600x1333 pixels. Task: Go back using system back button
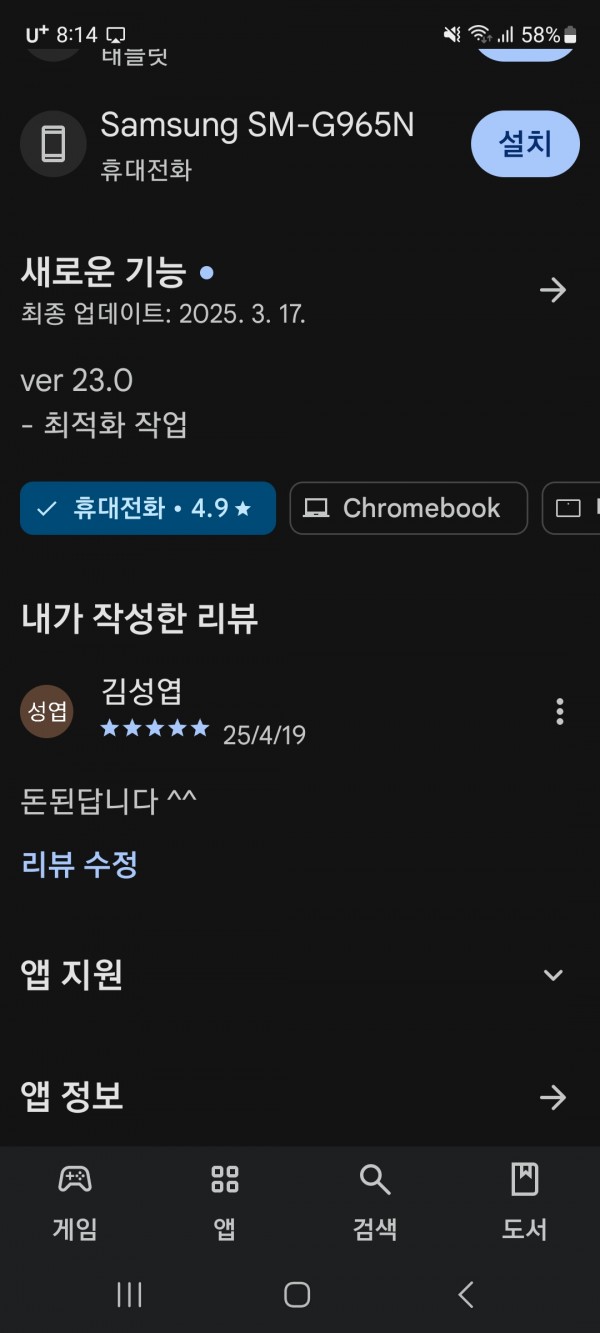click(465, 1295)
